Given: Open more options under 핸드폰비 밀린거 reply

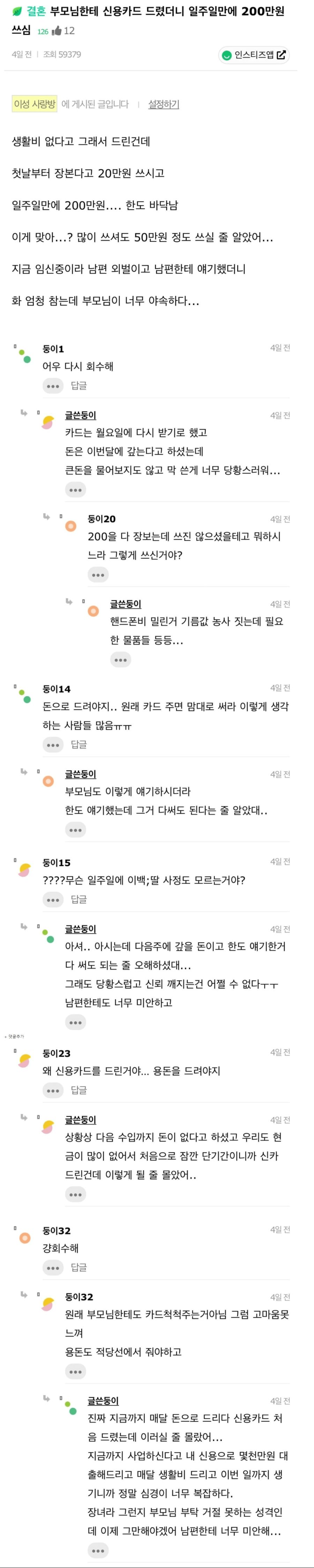Looking at the screenshot, I should 120,659.
